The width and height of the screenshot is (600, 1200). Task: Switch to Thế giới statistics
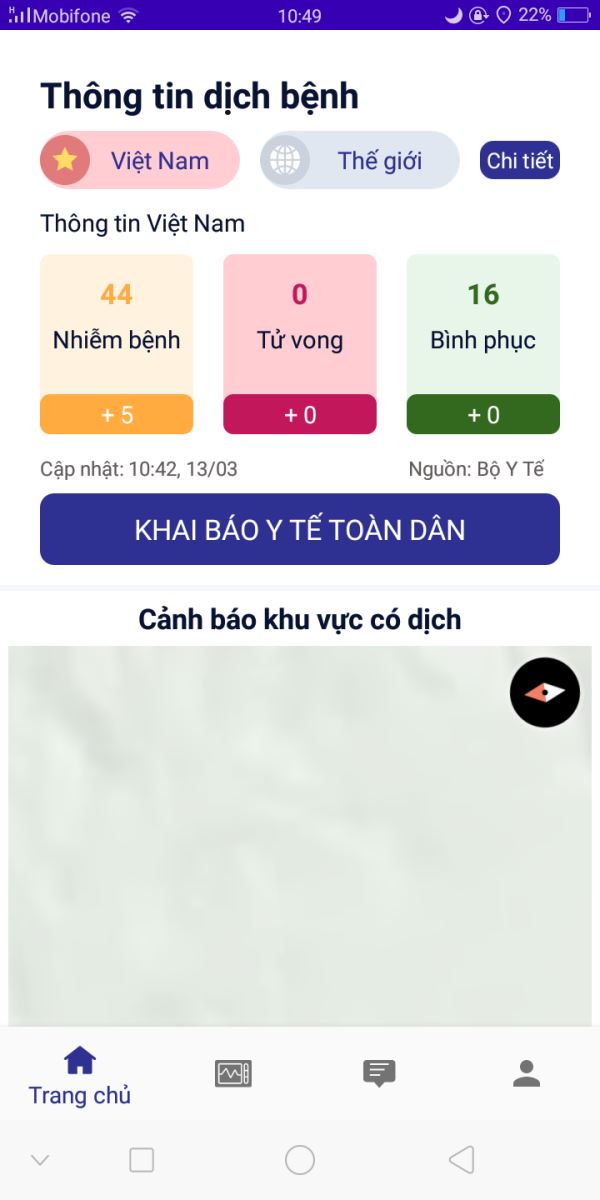point(360,160)
